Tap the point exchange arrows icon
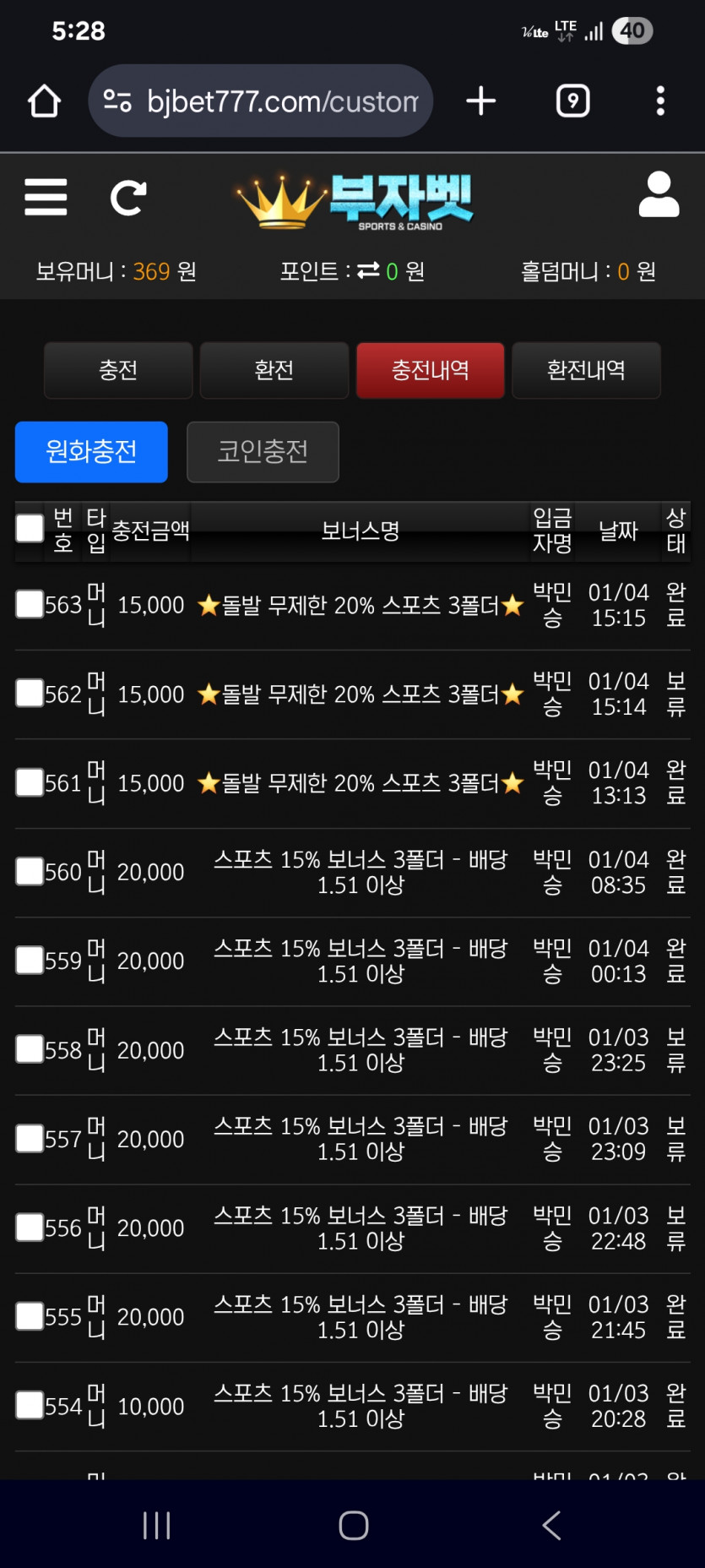This screenshot has height=1568, width=705. click(x=368, y=270)
